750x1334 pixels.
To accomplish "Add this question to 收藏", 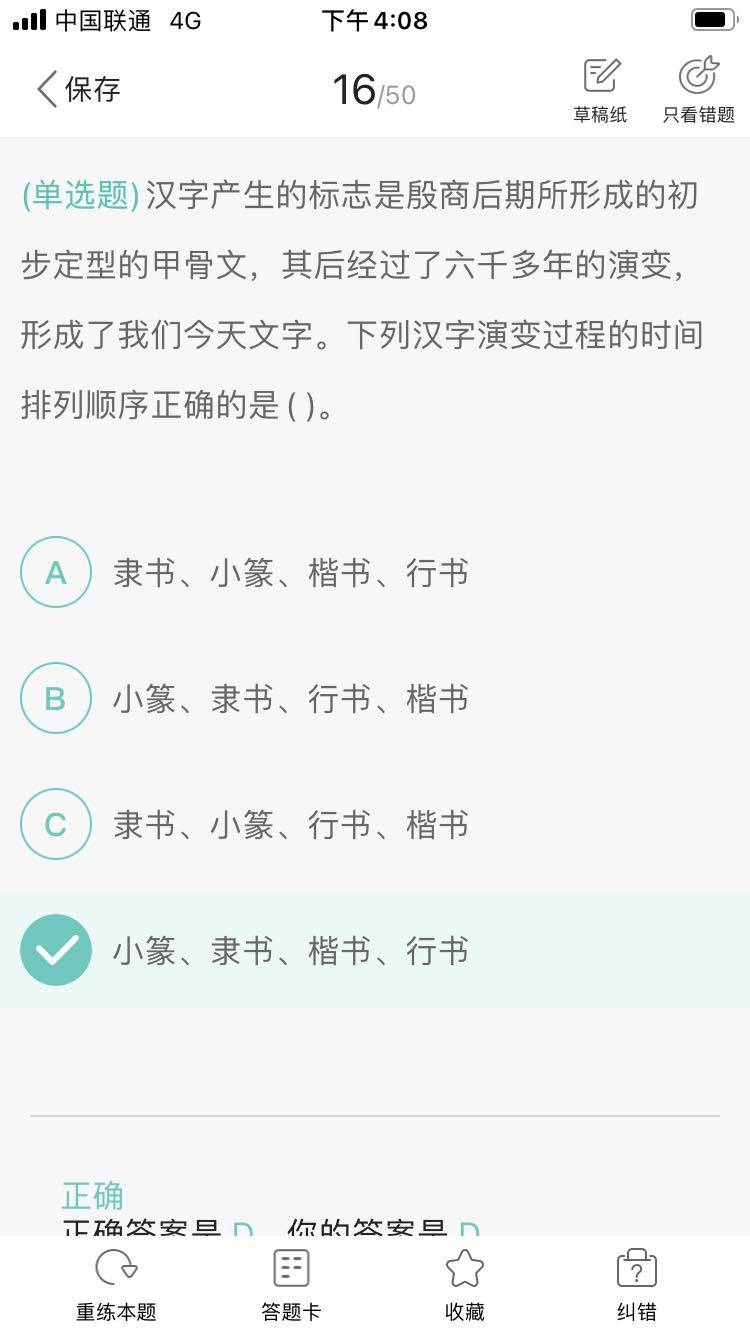I will point(464,1284).
